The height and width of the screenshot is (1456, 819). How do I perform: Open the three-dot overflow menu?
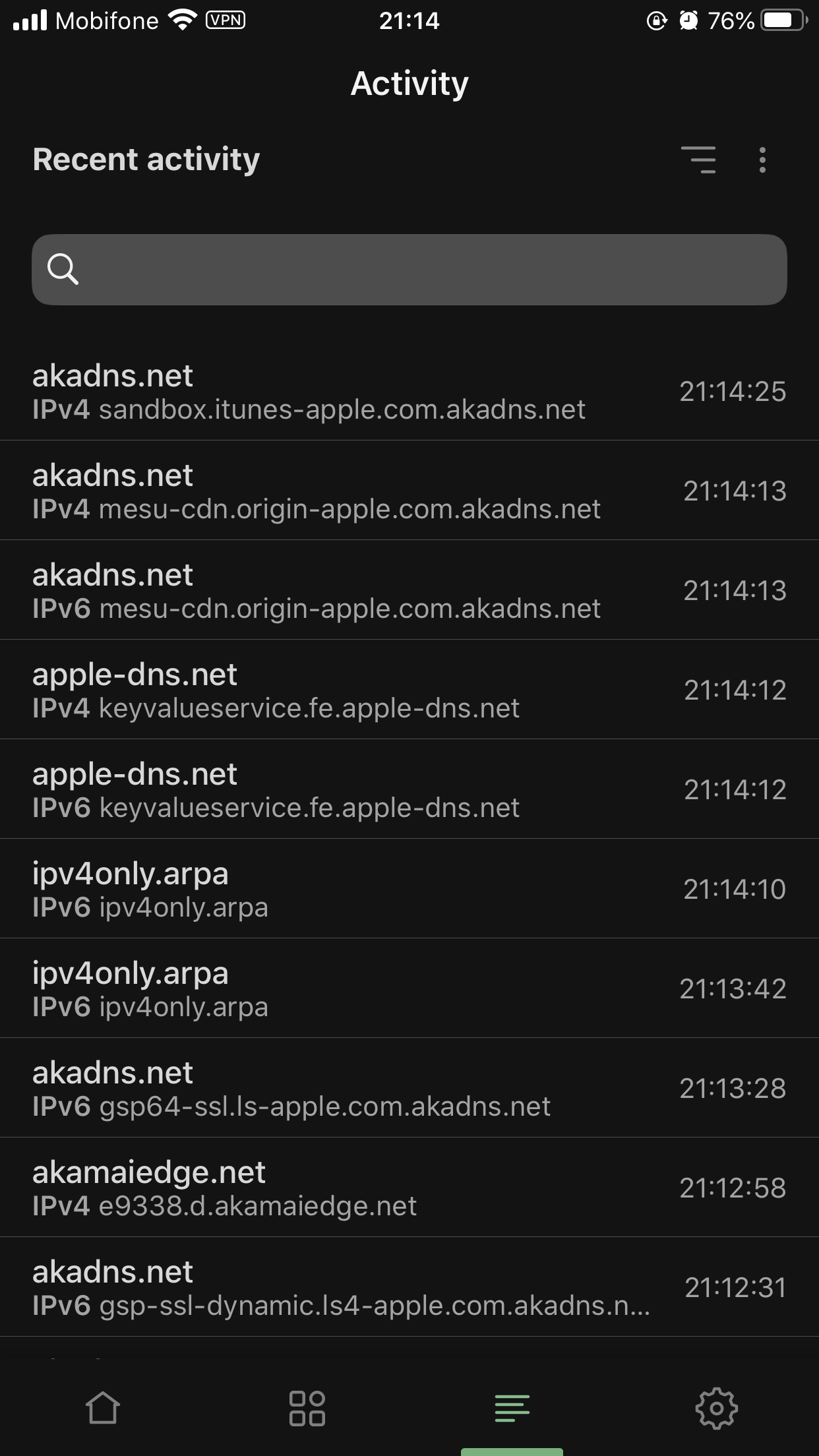click(762, 160)
